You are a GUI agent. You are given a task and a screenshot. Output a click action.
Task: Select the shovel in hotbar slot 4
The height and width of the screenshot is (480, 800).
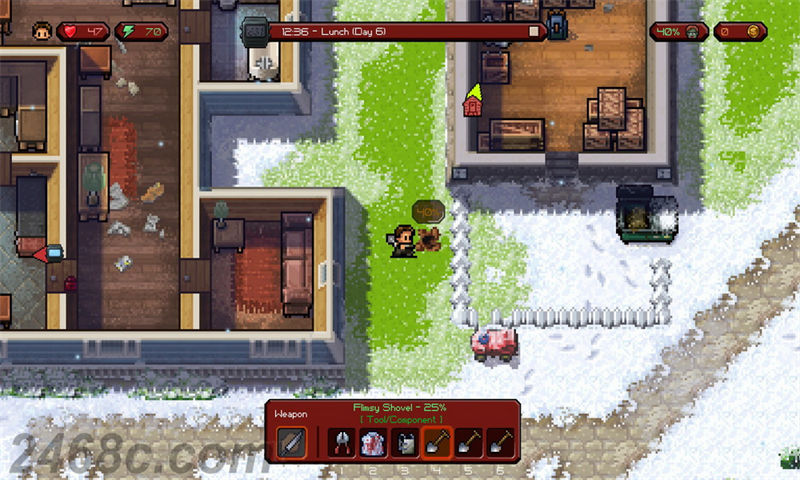tap(437, 442)
